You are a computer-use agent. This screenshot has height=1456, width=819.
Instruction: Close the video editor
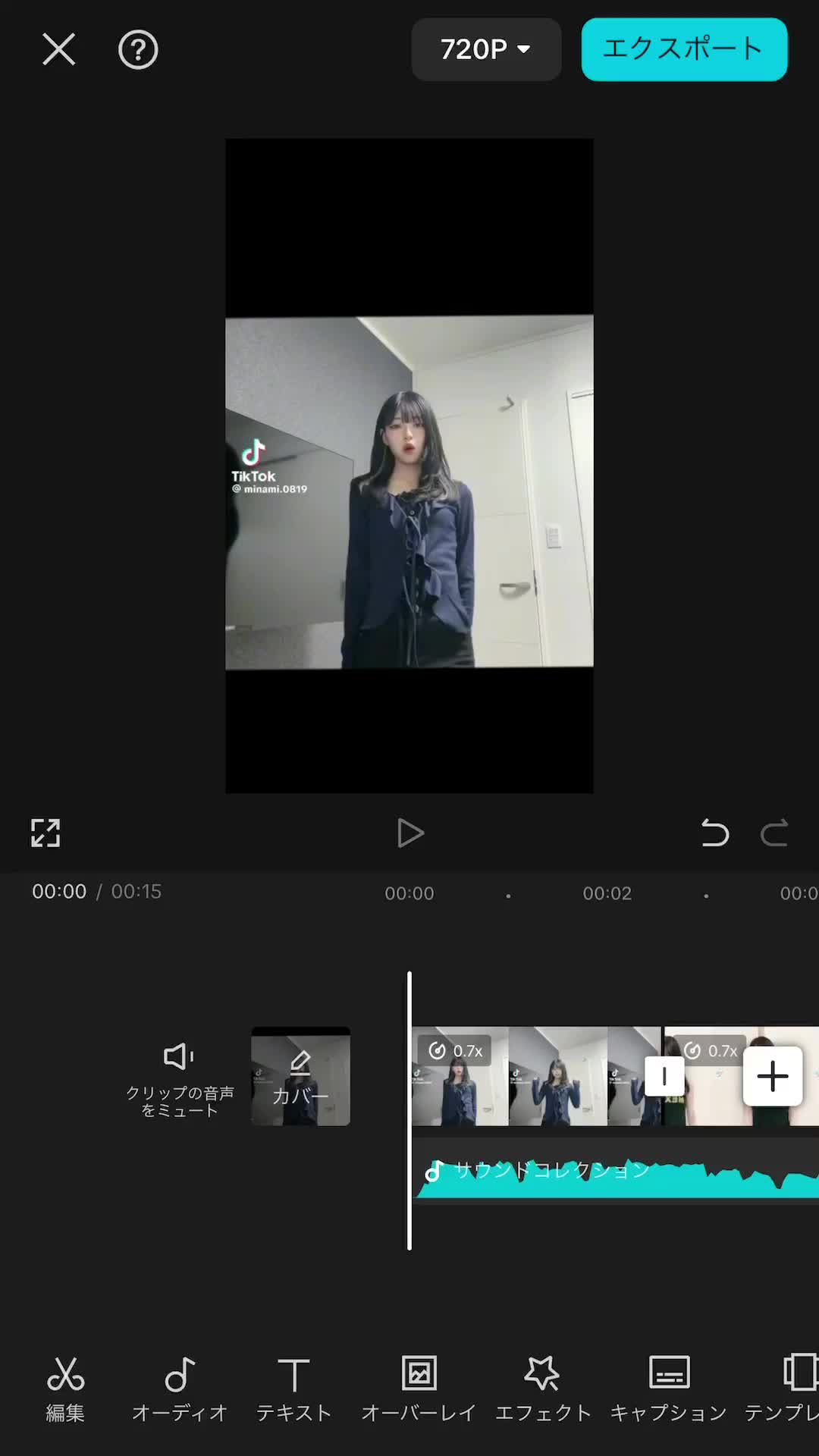(x=58, y=49)
